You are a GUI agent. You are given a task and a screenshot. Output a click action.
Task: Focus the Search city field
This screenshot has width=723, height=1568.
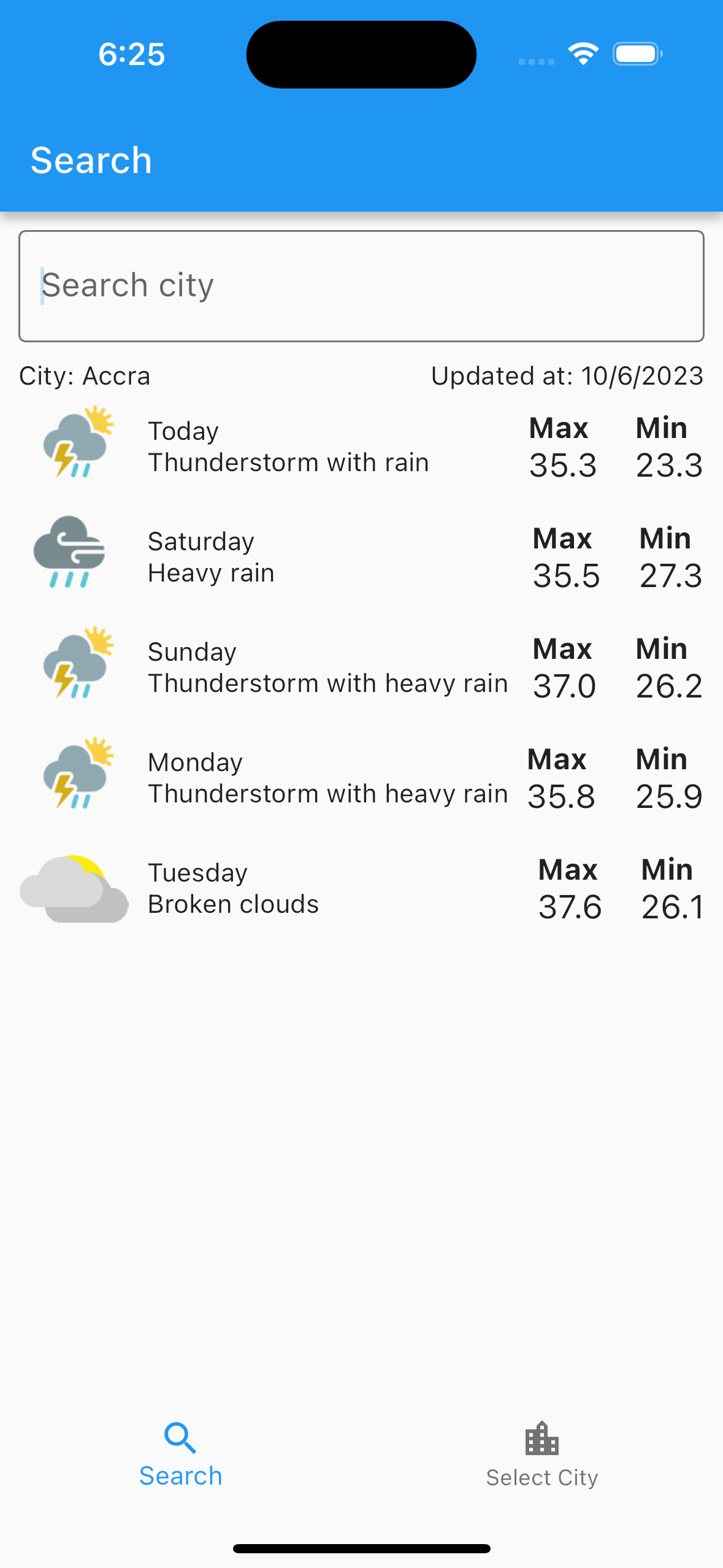[x=361, y=286]
